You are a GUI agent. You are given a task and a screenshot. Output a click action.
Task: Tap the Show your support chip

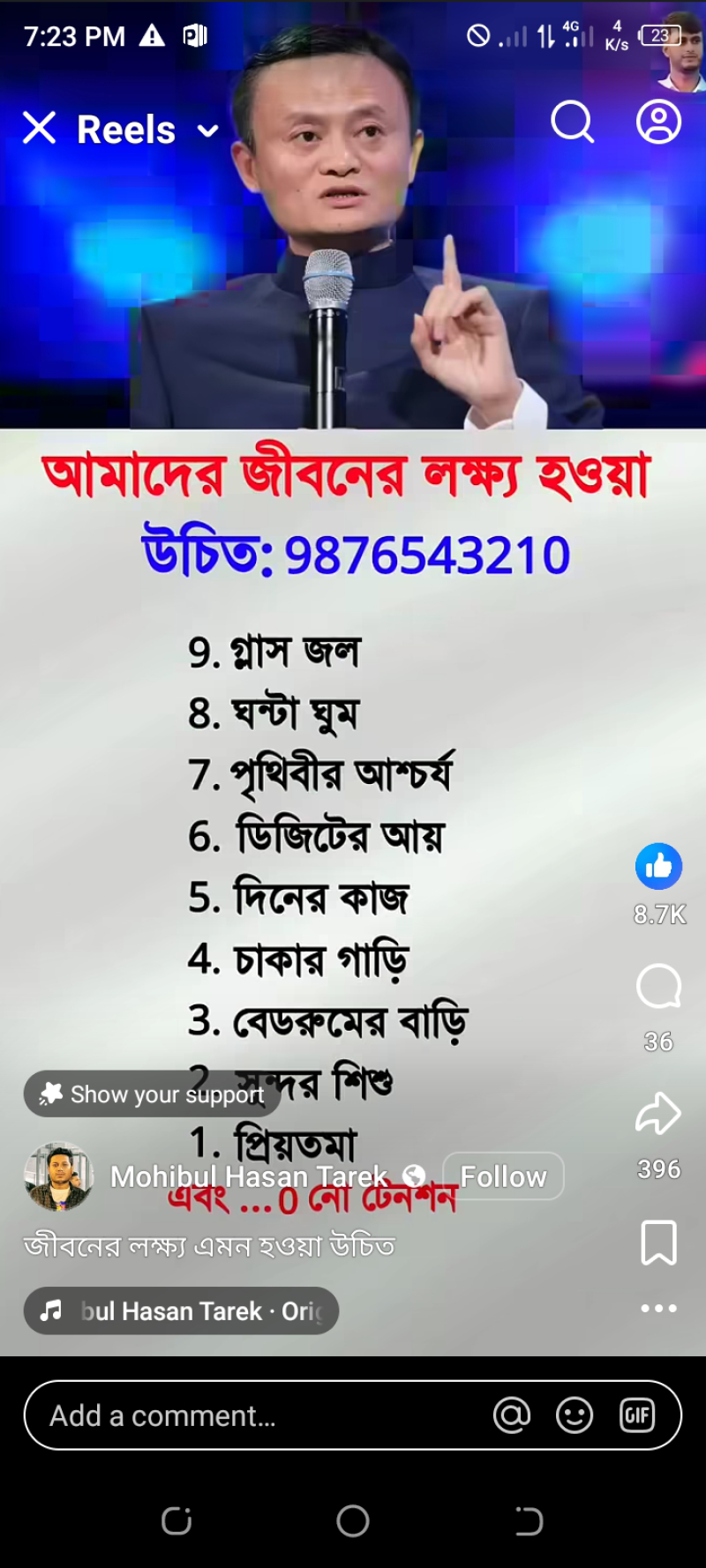pyautogui.click(x=152, y=1094)
